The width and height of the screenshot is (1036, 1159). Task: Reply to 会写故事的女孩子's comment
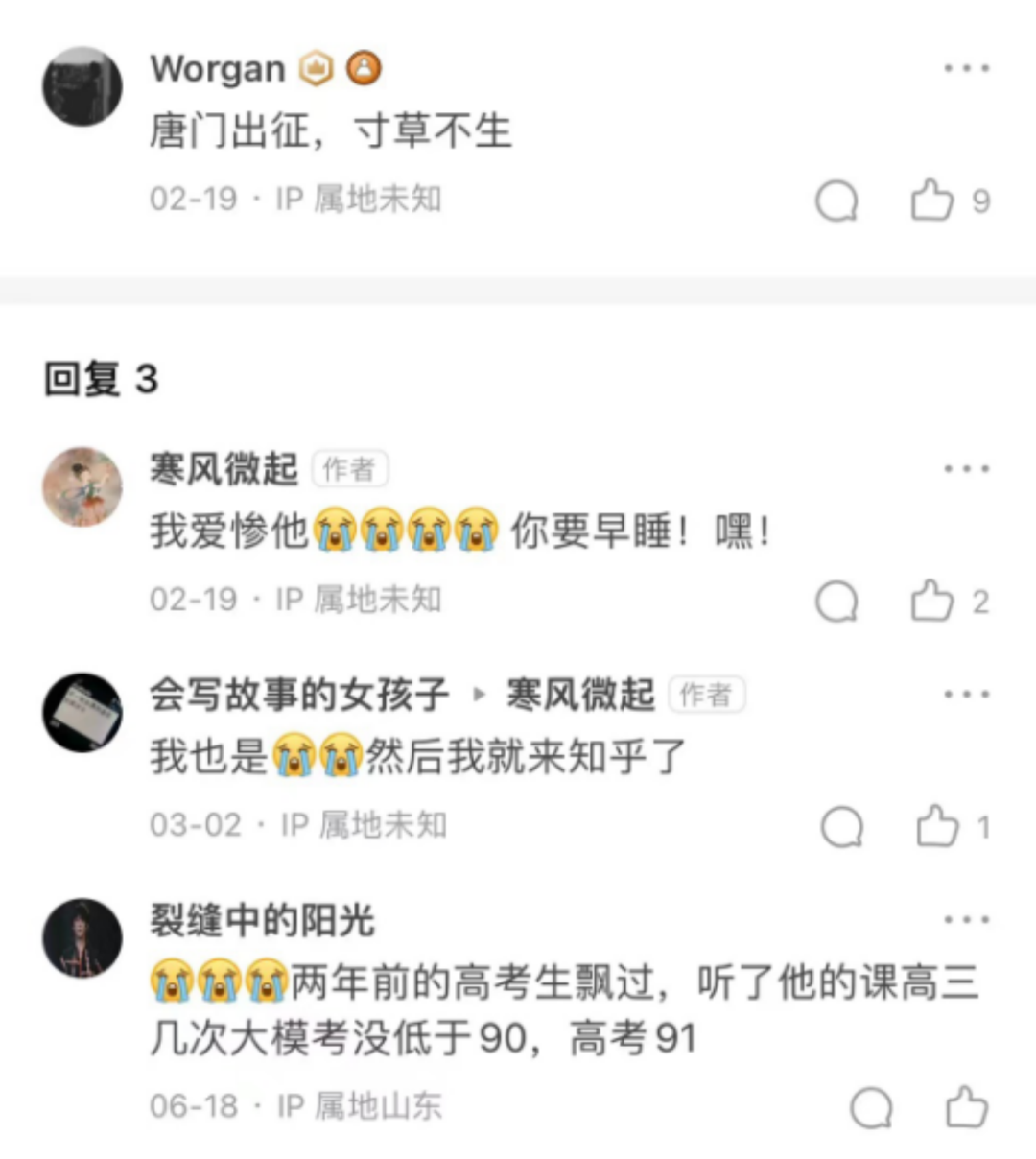(842, 827)
